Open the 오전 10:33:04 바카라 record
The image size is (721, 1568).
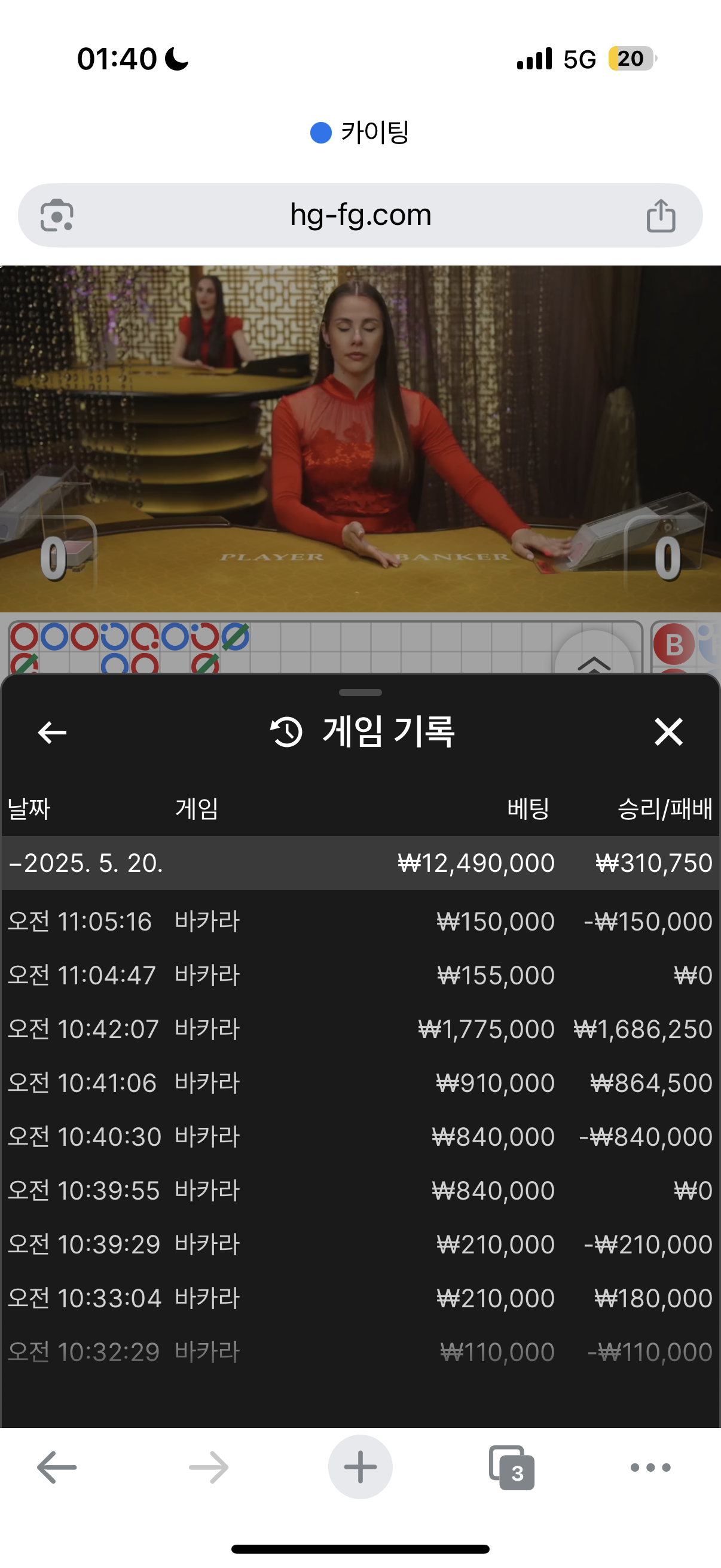pyautogui.click(x=360, y=1298)
